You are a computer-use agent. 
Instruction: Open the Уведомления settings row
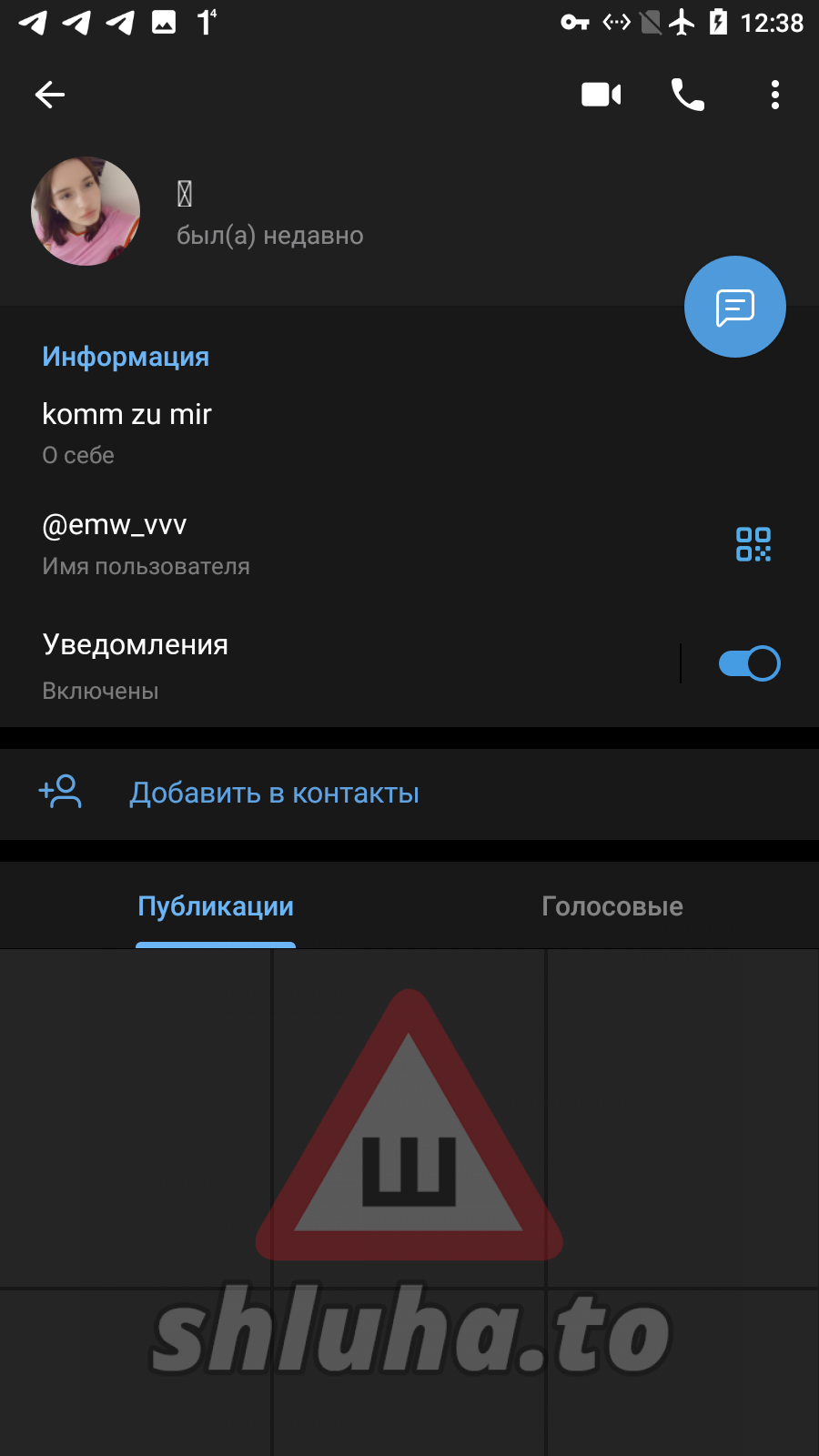click(273, 665)
